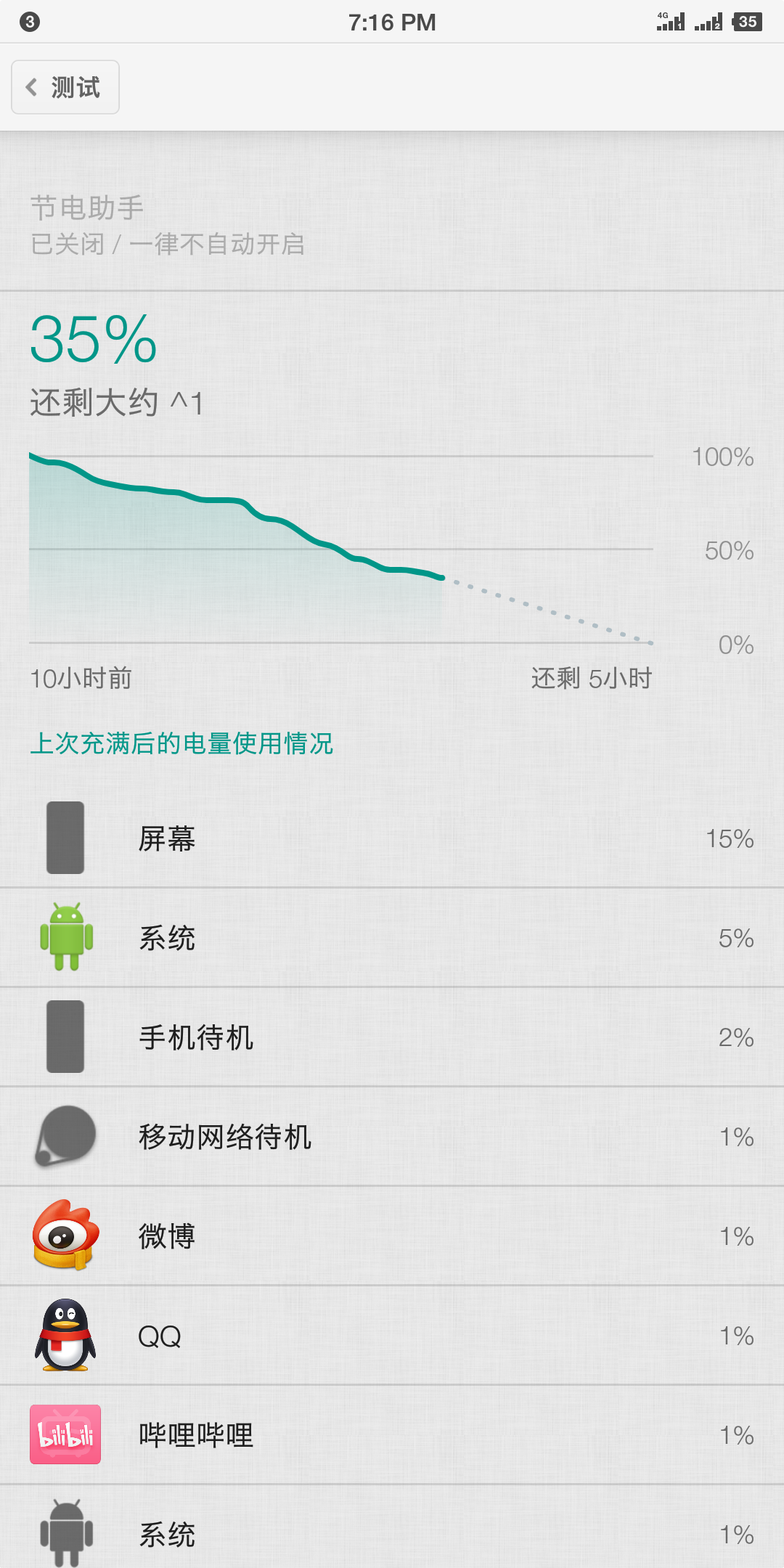Open 系统 5% battery usage details
This screenshot has height=1568, width=784.
tap(392, 937)
